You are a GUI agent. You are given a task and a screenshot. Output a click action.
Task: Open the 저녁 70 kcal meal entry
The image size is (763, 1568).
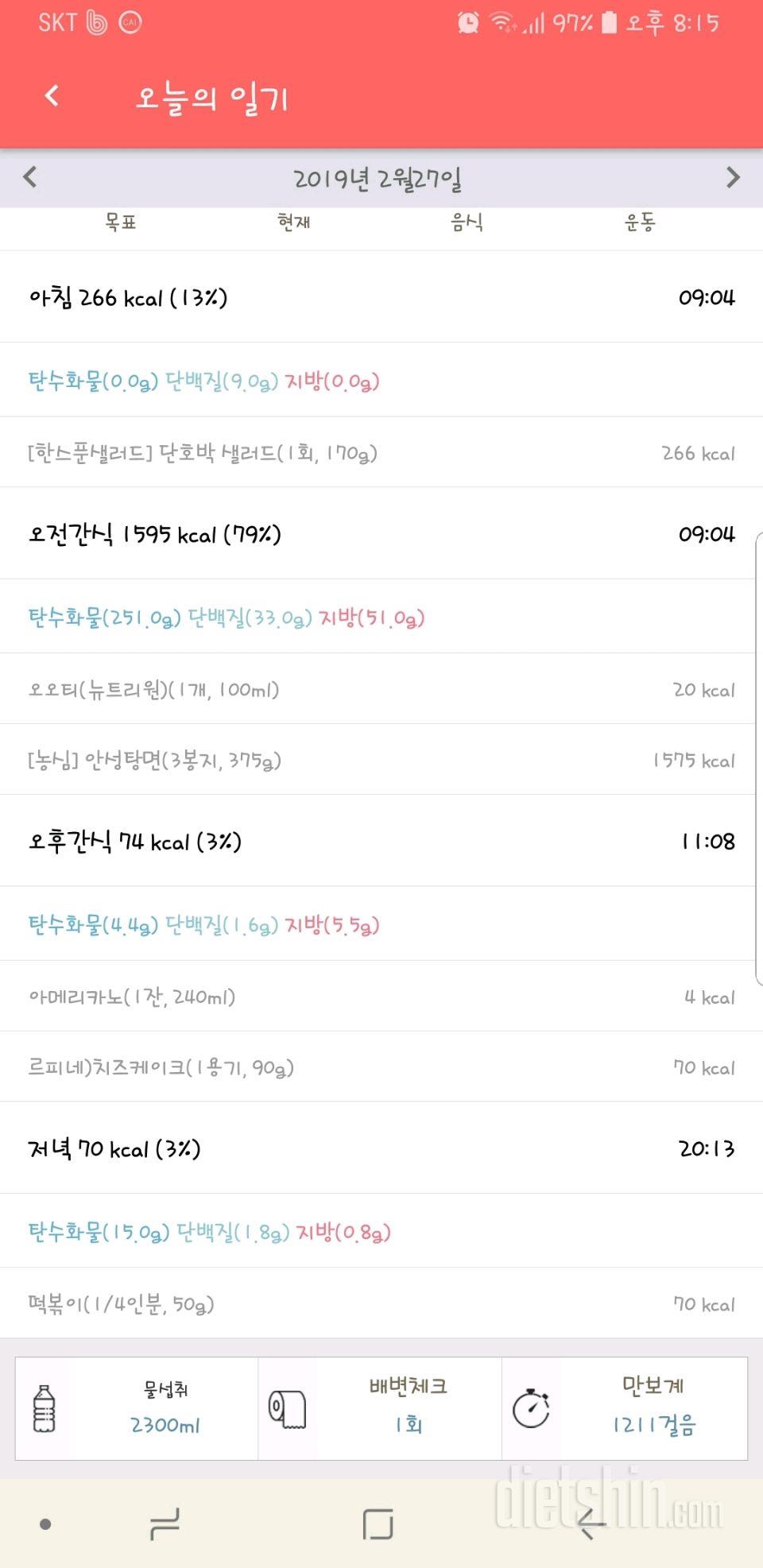(381, 1148)
